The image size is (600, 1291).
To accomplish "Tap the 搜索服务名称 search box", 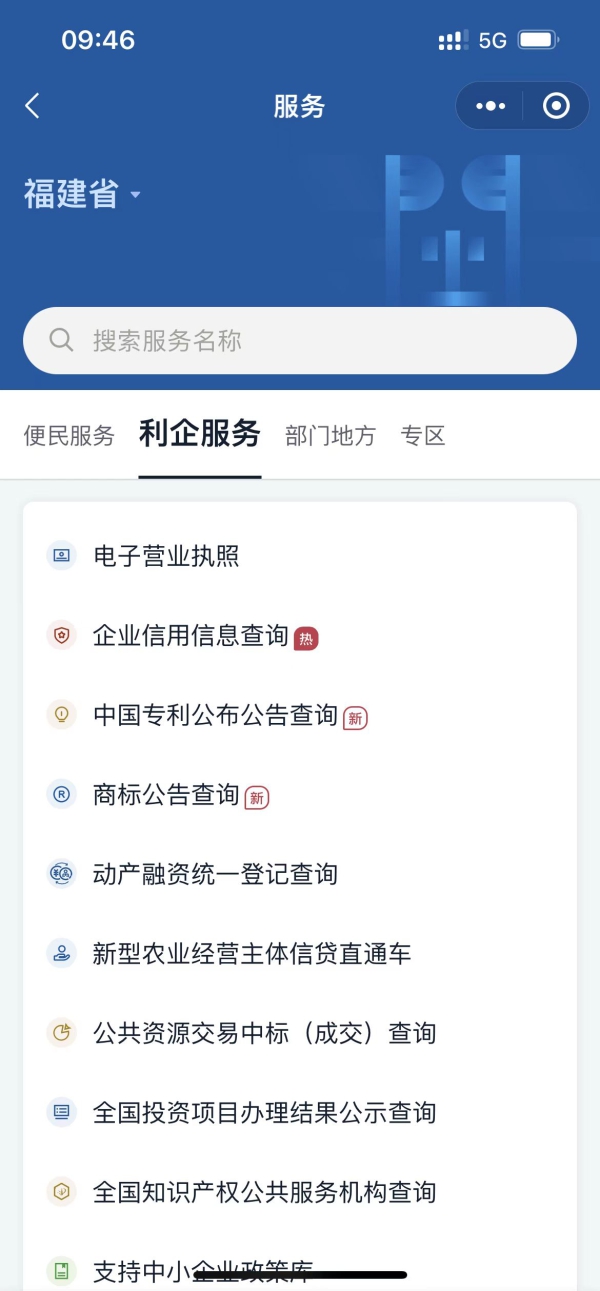I will tap(300, 341).
